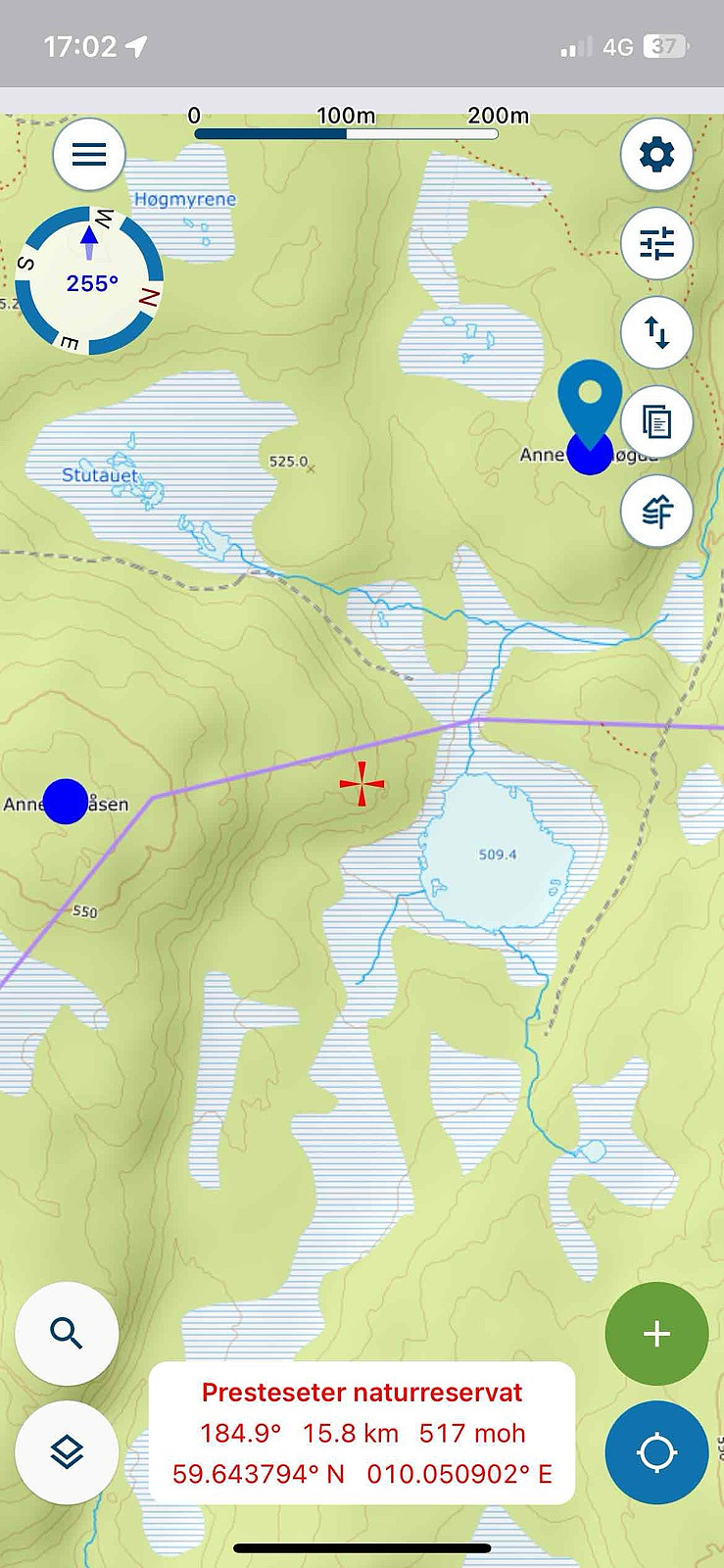Tap the up-down arrows button

656,332
